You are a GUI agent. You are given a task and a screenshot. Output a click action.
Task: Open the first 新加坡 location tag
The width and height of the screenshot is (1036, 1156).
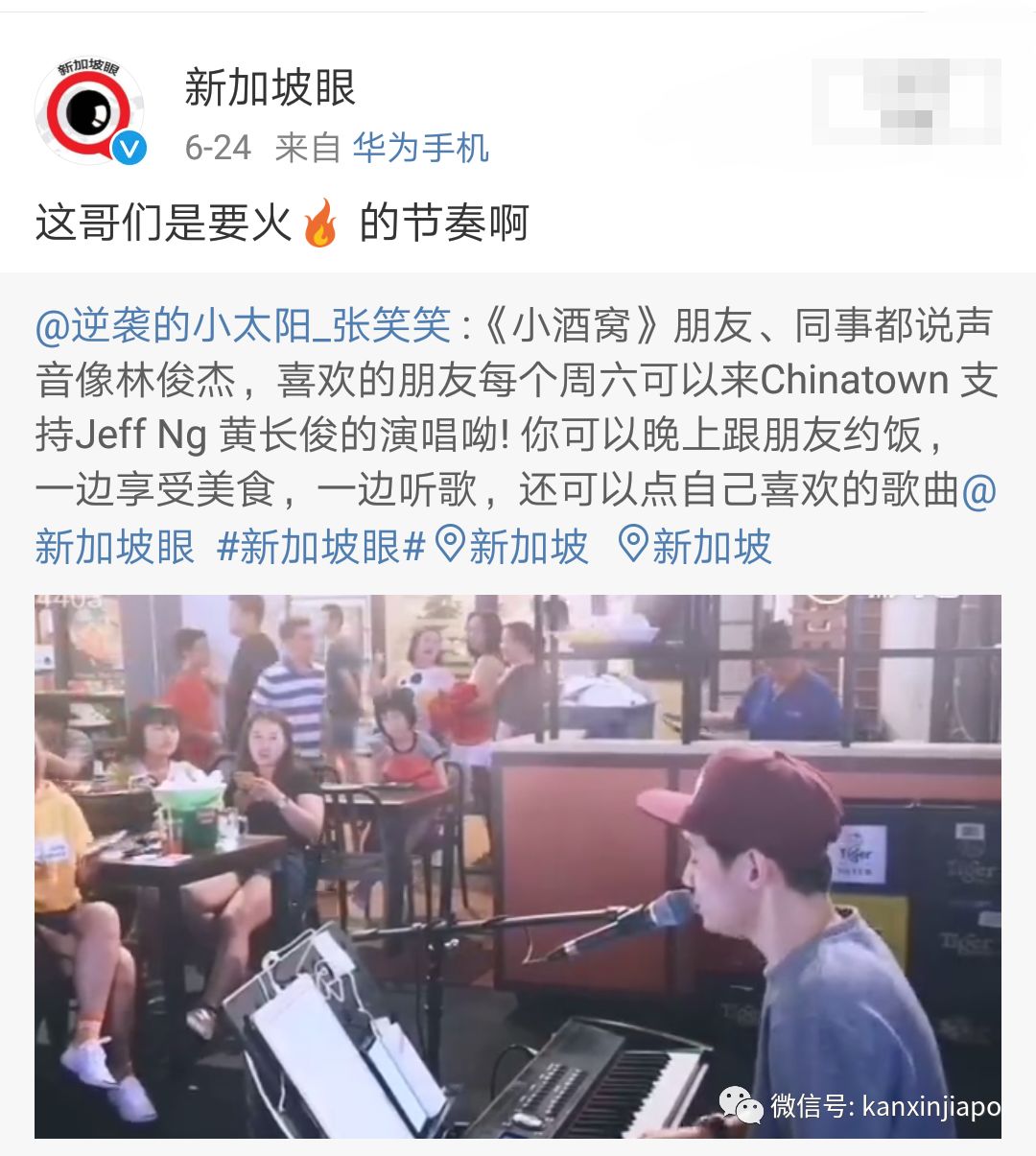(x=512, y=547)
